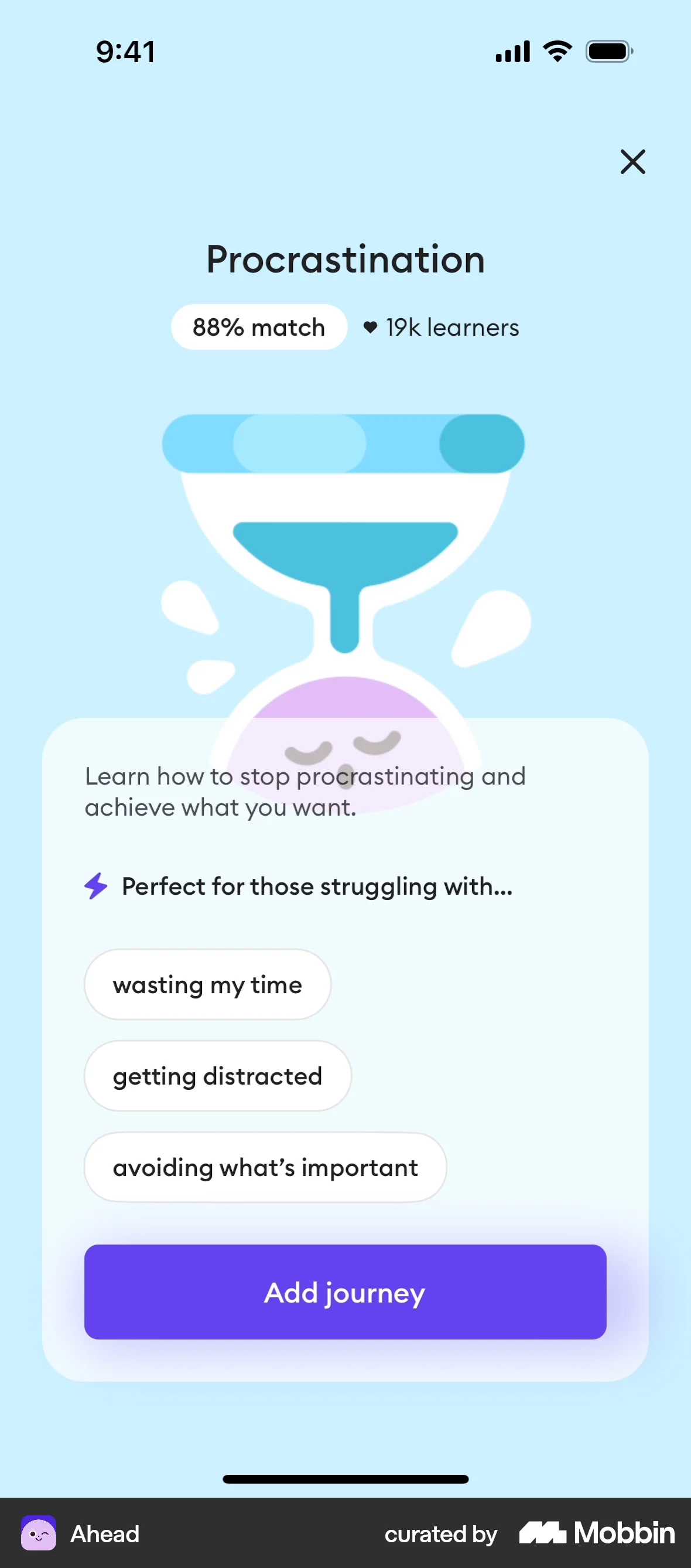Tap the 'Perfect for those struggling with' heading
Screen dimensions: 691x1568
[x=316, y=887]
